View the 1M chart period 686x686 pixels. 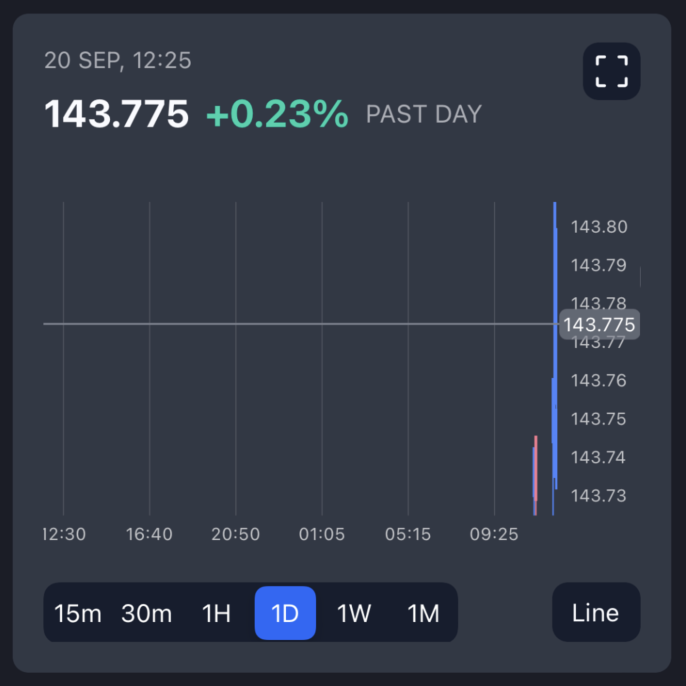423,613
